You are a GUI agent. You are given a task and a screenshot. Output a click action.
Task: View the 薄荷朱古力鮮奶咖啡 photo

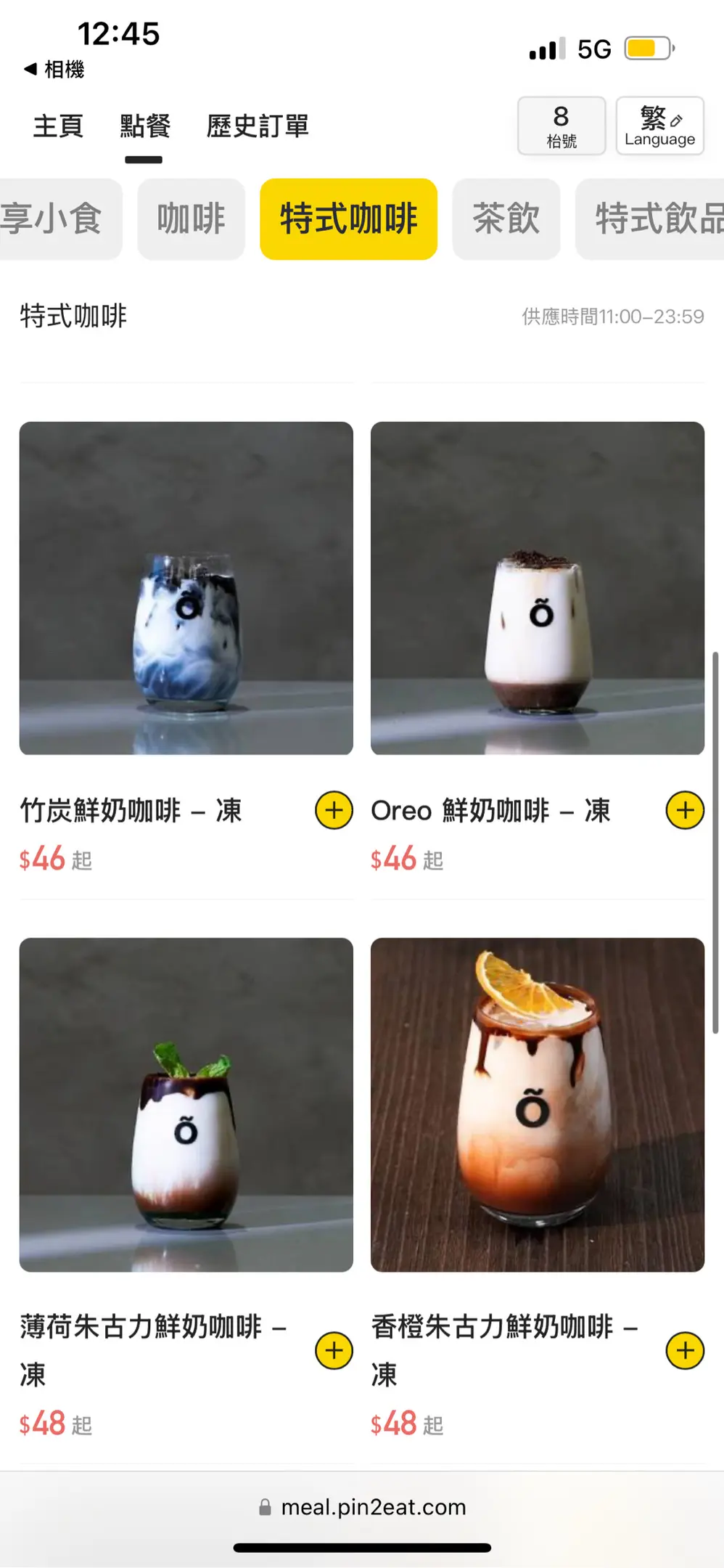pyautogui.click(x=186, y=1104)
